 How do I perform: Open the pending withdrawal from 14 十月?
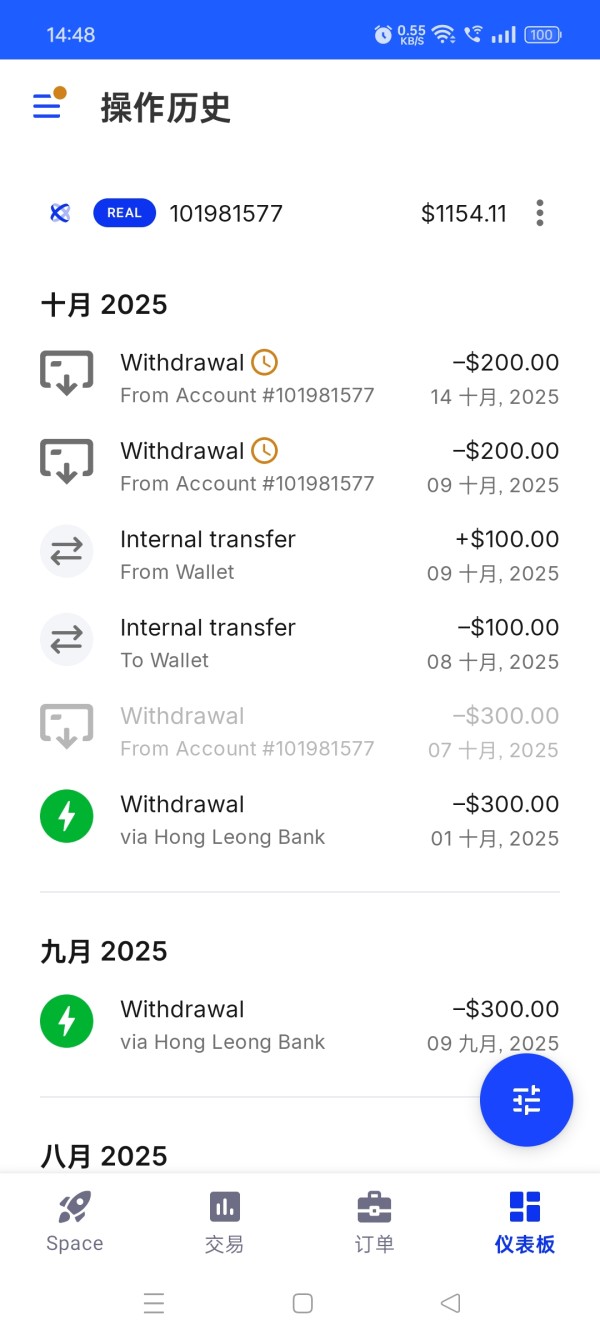tap(299, 378)
